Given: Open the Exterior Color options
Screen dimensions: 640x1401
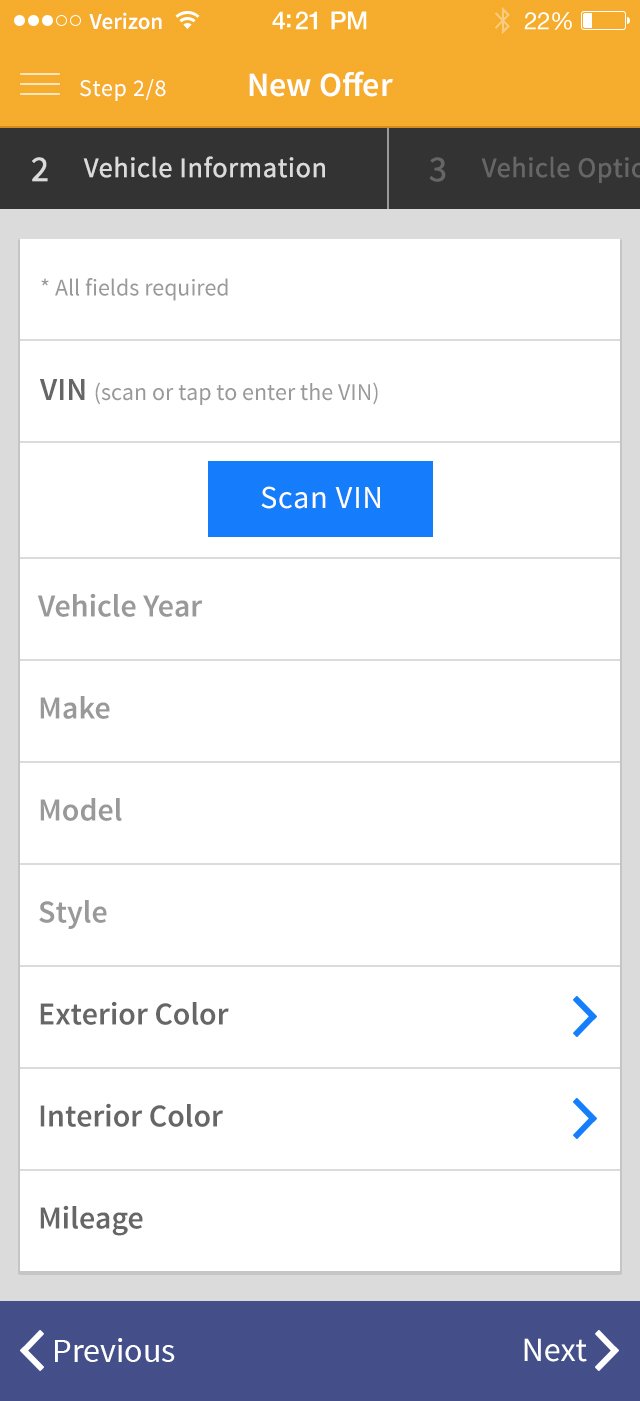Looking at the screenshot, I should pos(320,1017).
